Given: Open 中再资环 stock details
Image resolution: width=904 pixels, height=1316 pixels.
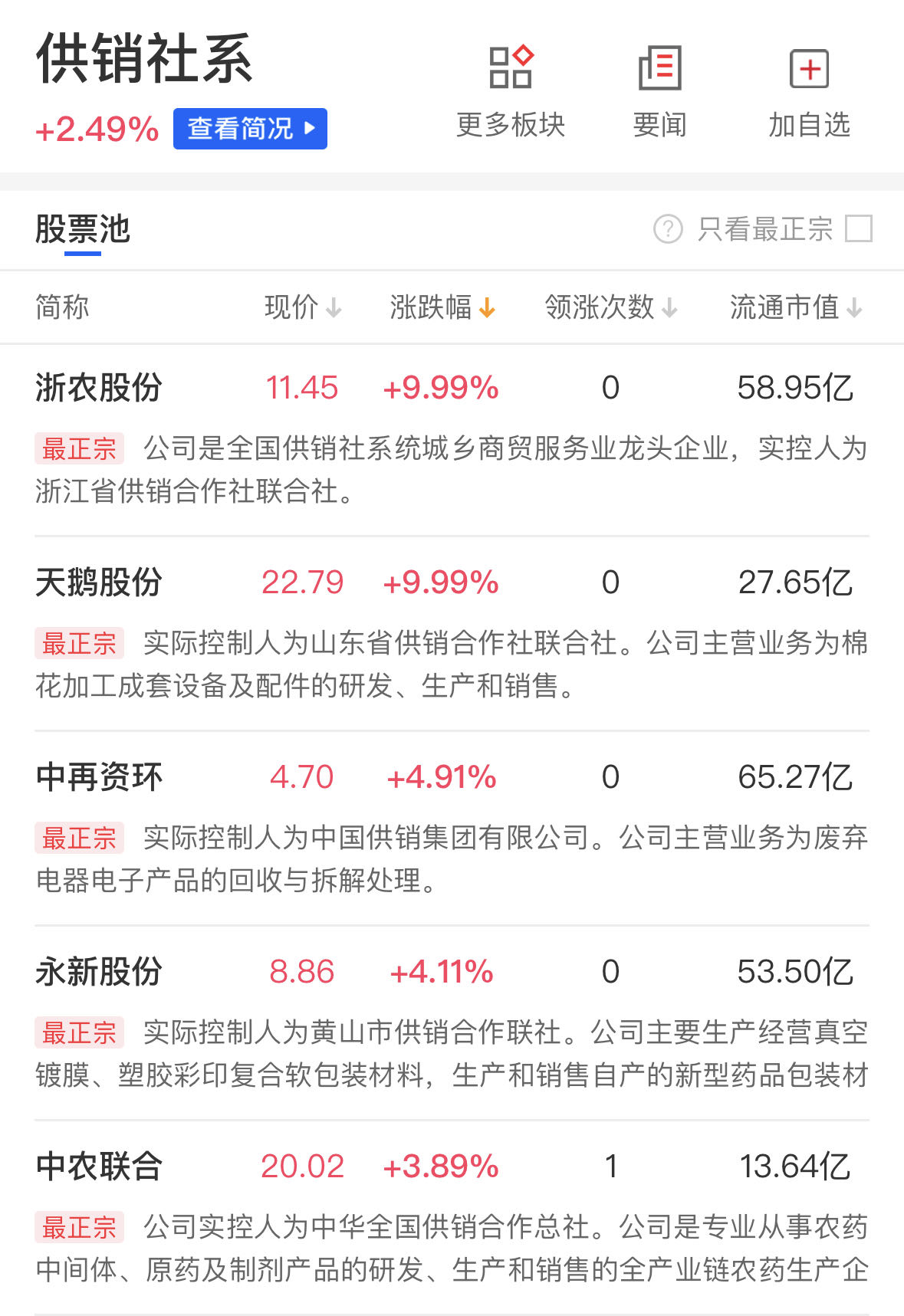Looking at the screenshot, I should pyautogui.click(x=99, y=777).
